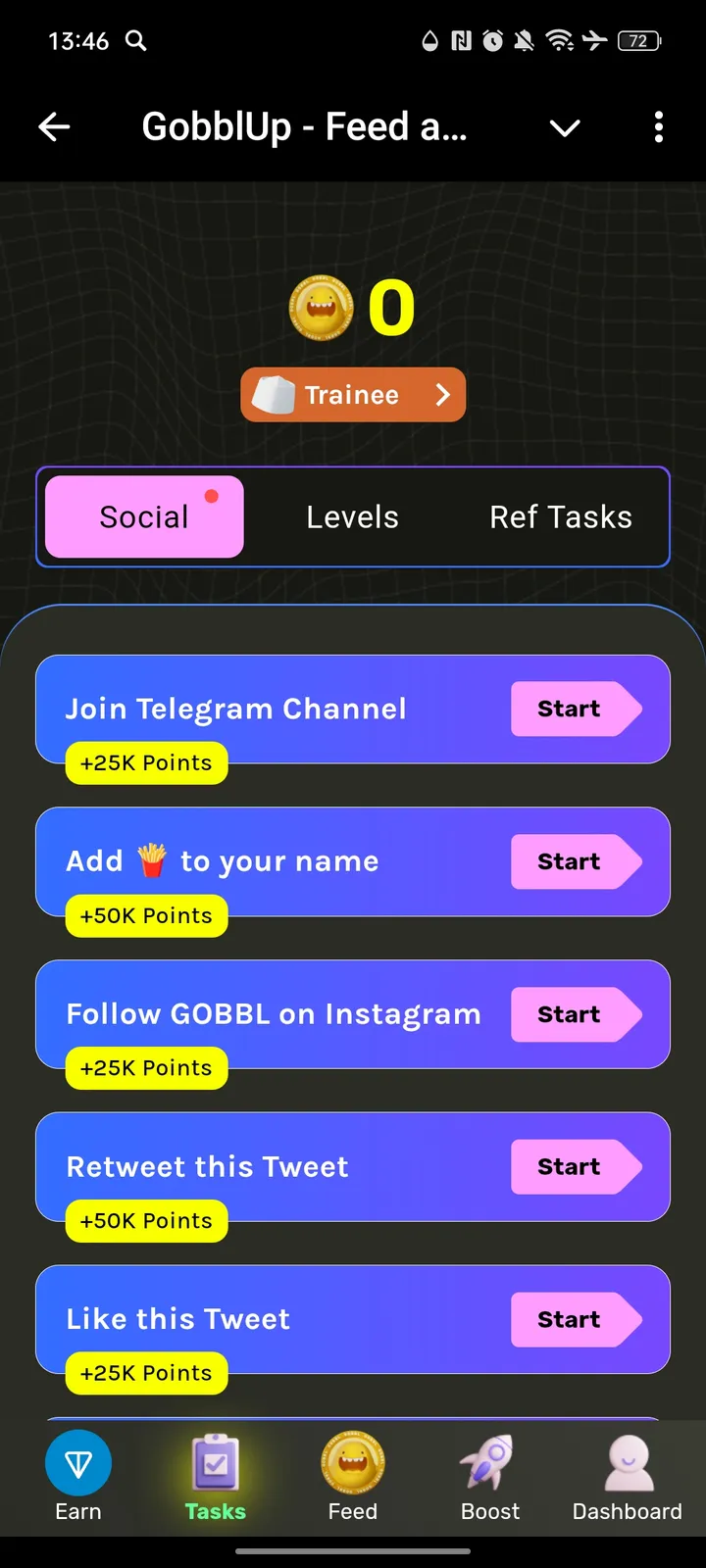
Task: Tap the red notification dot on Social tab
Action: (x=212, y=497)
